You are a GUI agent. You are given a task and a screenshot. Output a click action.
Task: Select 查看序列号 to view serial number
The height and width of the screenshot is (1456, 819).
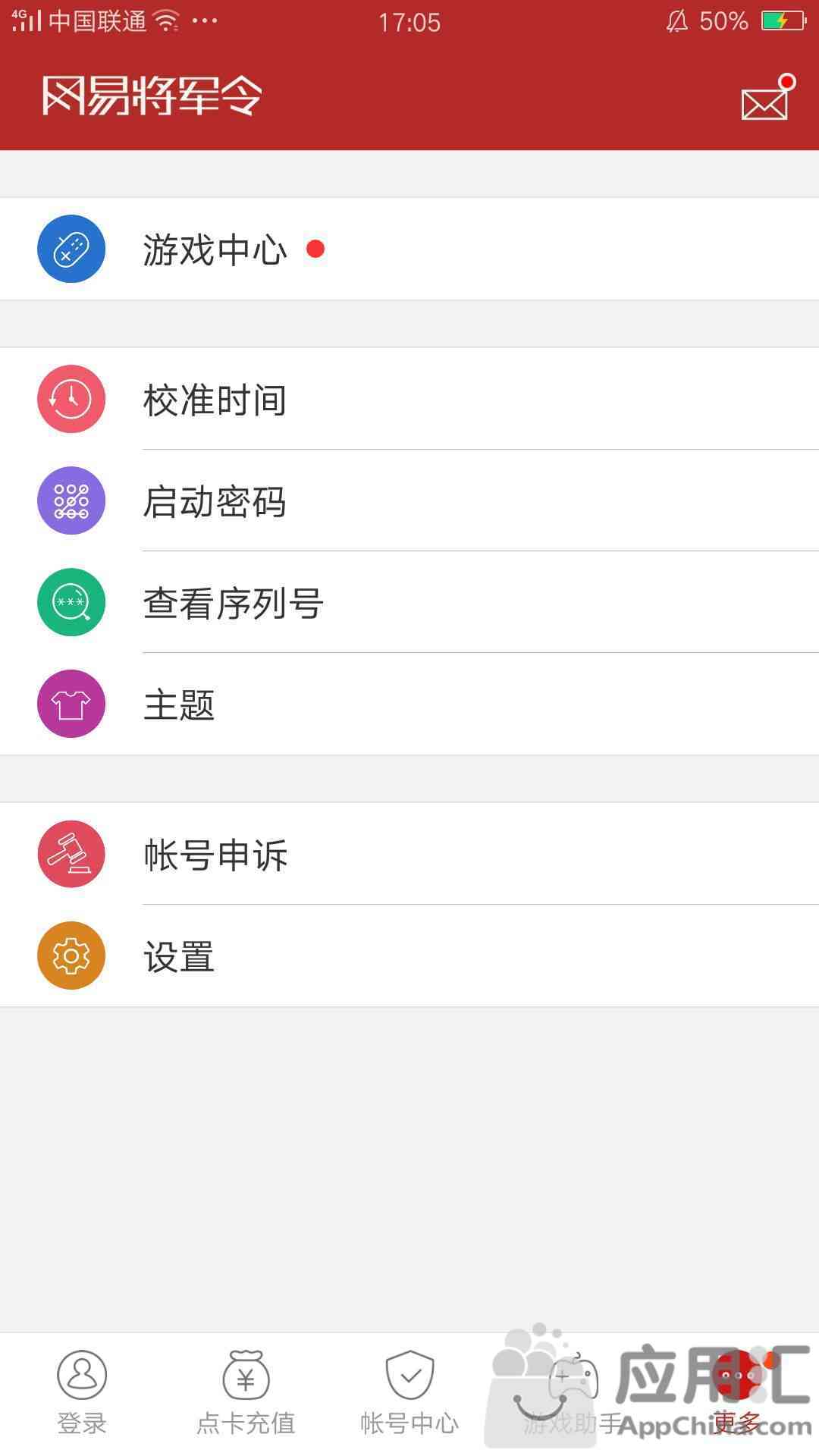click(409, 602)
